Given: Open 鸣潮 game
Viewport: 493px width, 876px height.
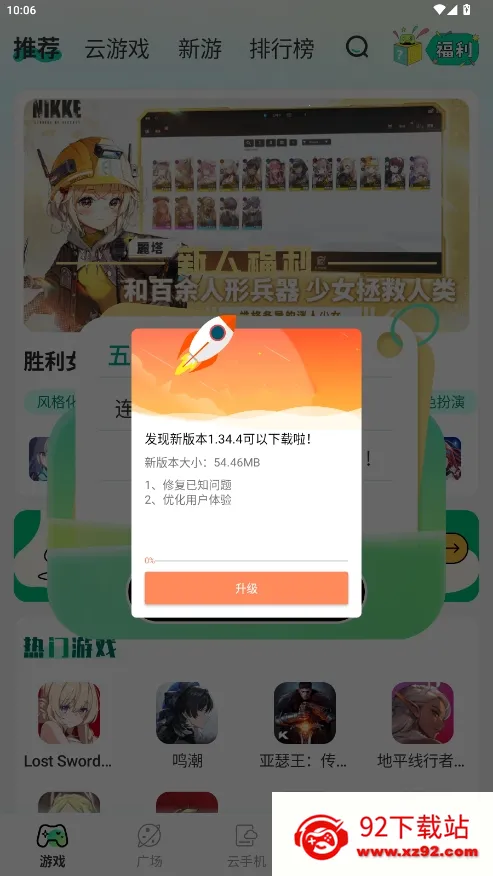Looking at the screenshot, I should click(187, 725).
